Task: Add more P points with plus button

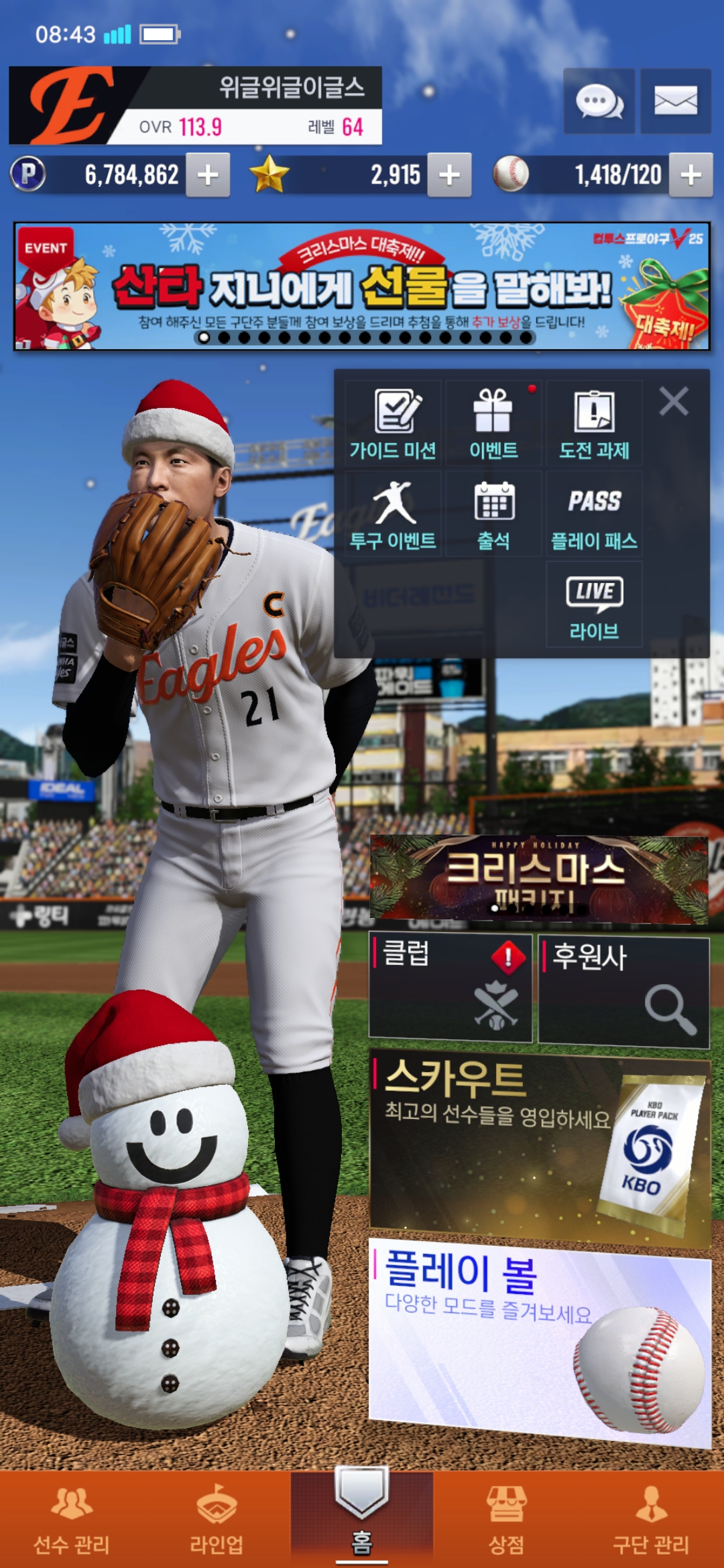Action: tap(208, 175)
